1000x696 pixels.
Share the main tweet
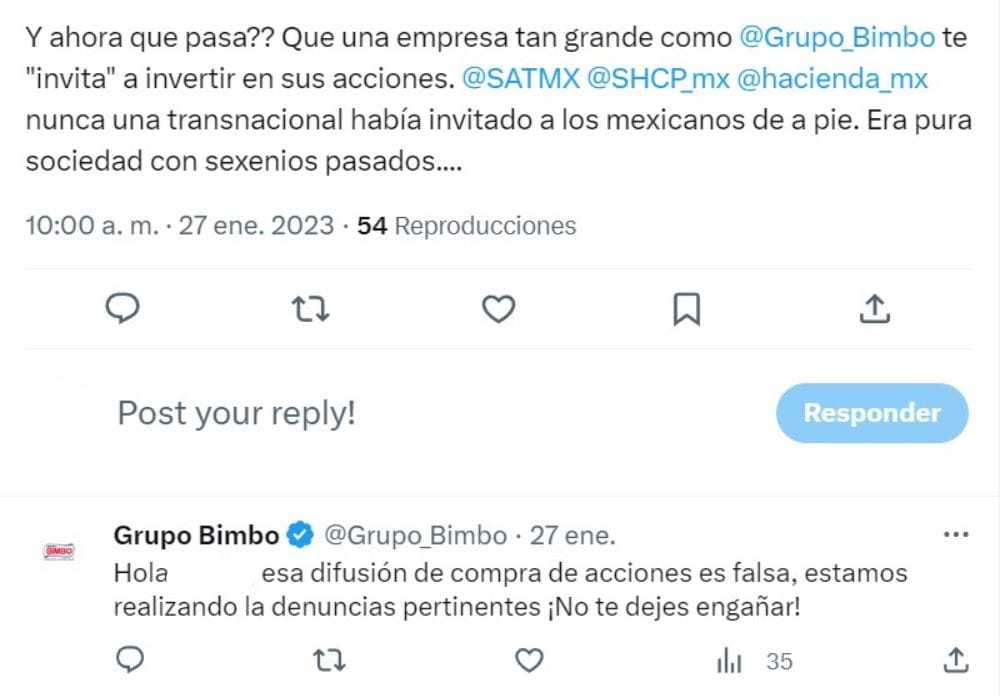874,310
